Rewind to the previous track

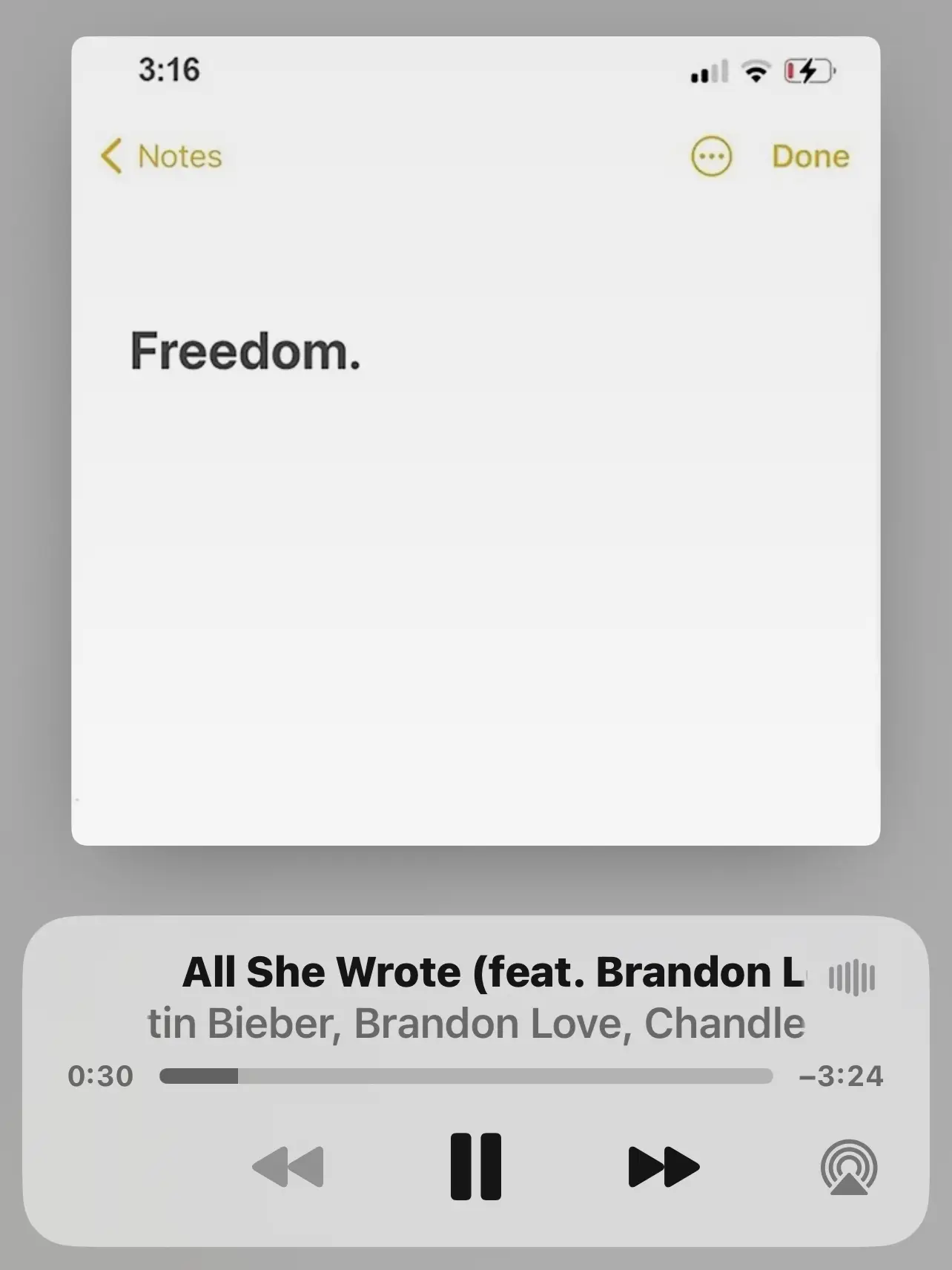click(x=288, y=1165)
